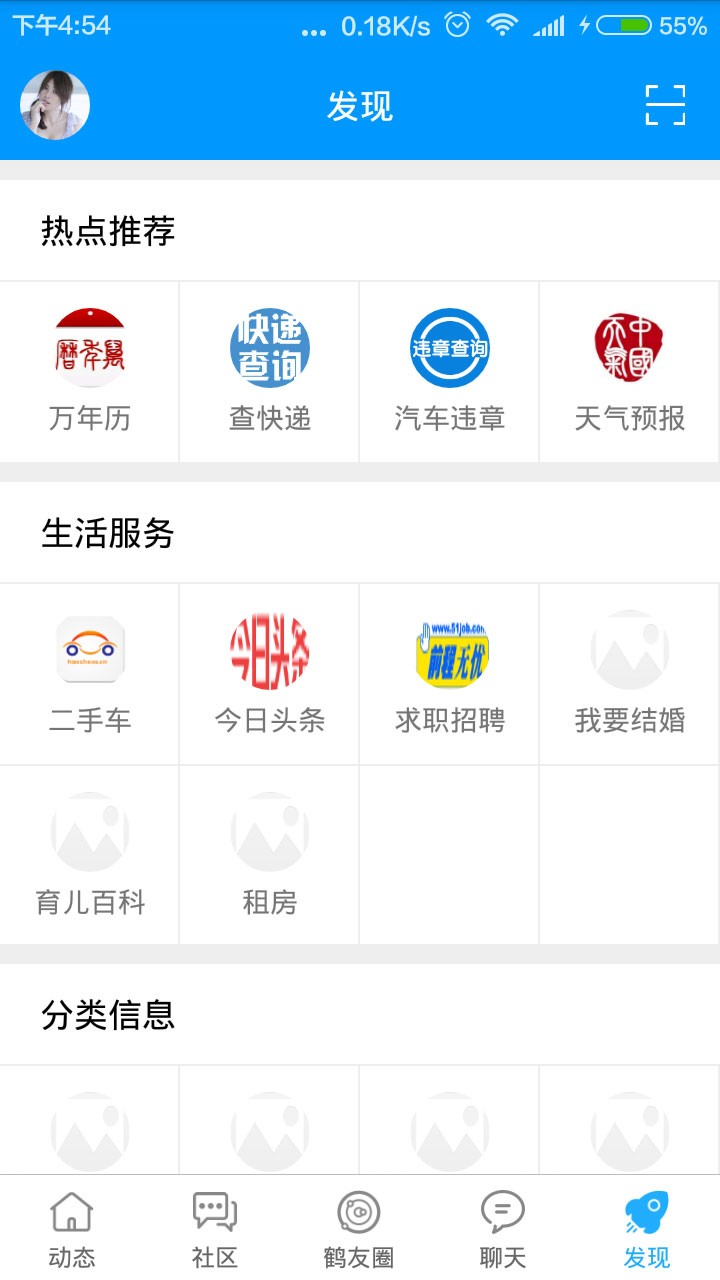
Task: Open 查快递 express tracking
Action: [270, 372]
